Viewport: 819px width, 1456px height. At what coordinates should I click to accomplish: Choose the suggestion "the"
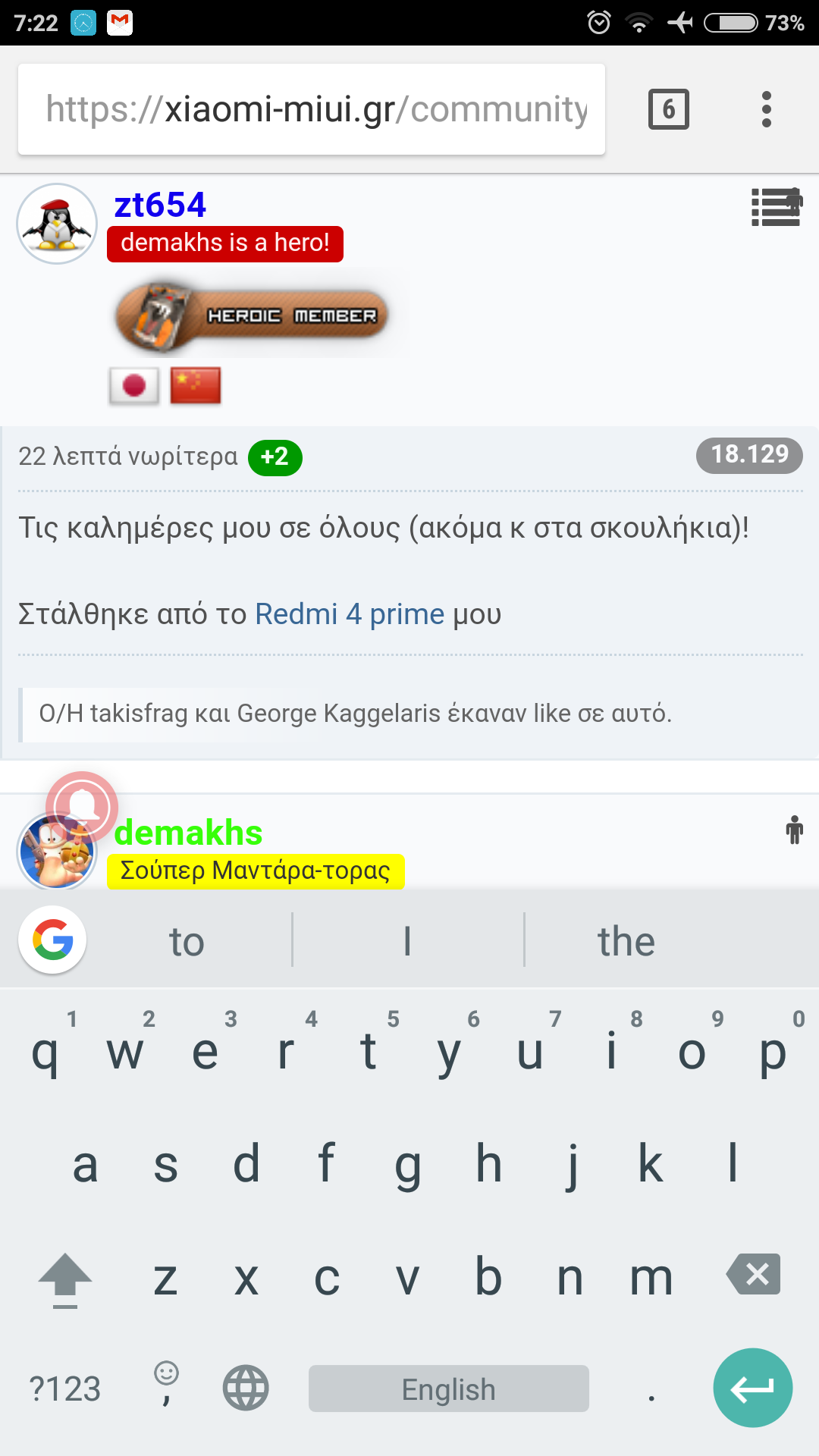pyautogui.click(x=626, y=942)
